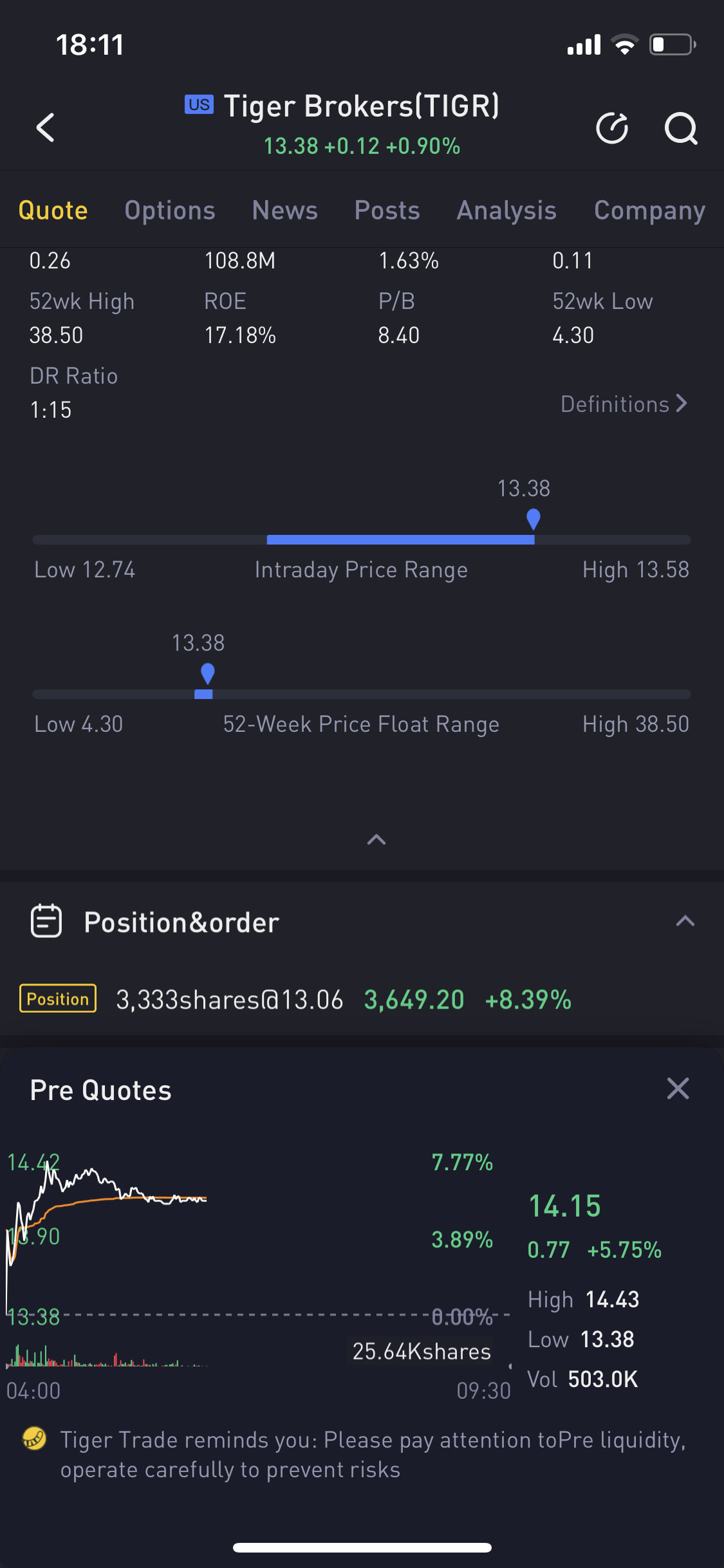724x1568 pixels.
Task: Open the 3,333 shares position row
Action: click(x=362, y=999)
